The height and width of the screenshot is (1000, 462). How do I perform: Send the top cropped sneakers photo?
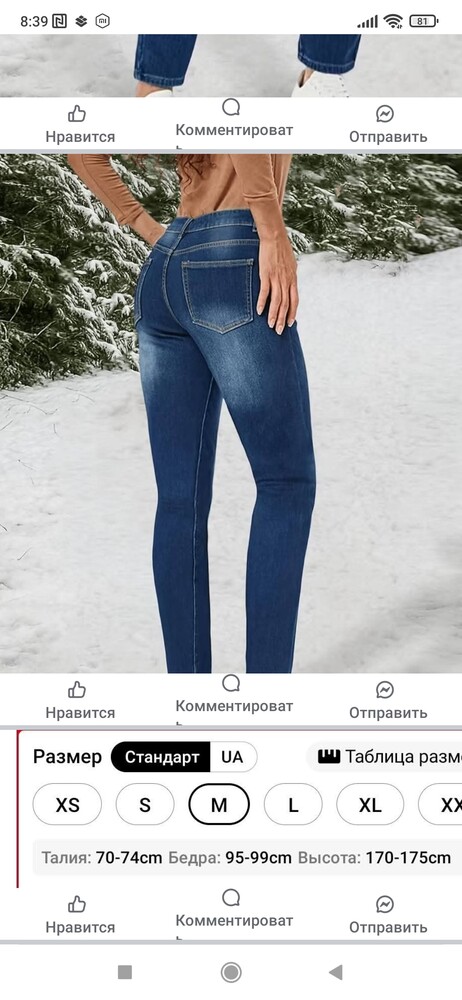click(387, 125)
